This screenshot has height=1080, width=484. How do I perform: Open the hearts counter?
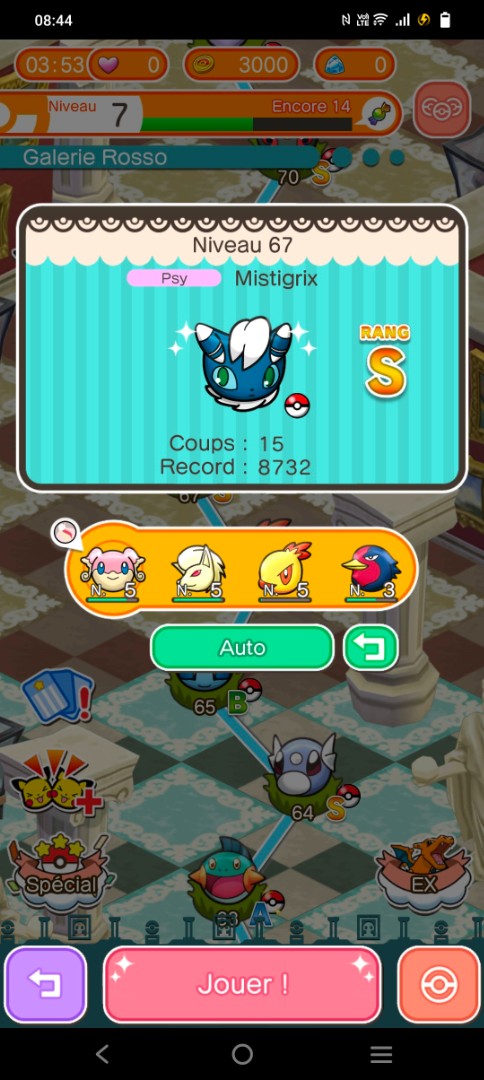click(127, 65)
